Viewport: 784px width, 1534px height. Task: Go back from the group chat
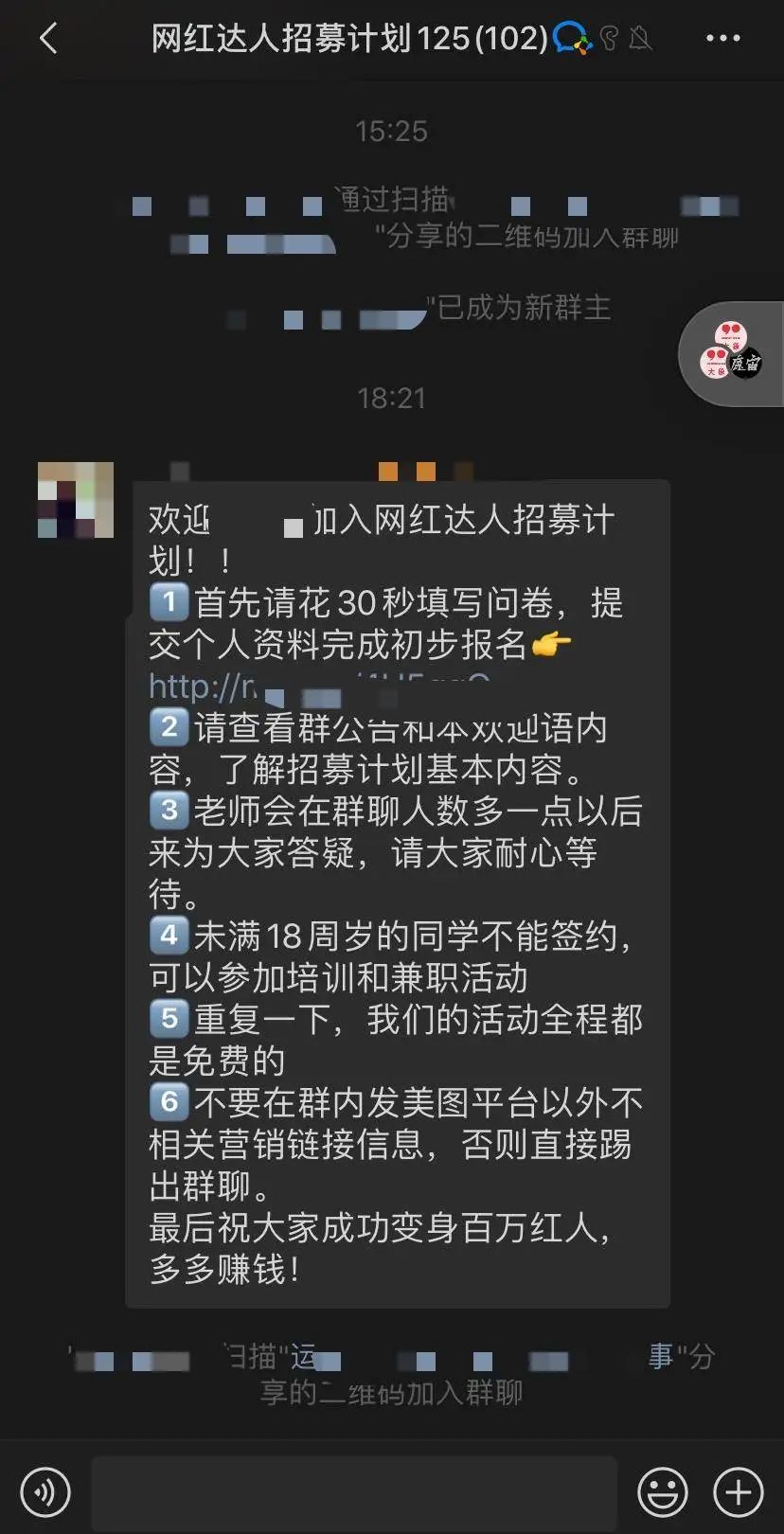point(49,39)
